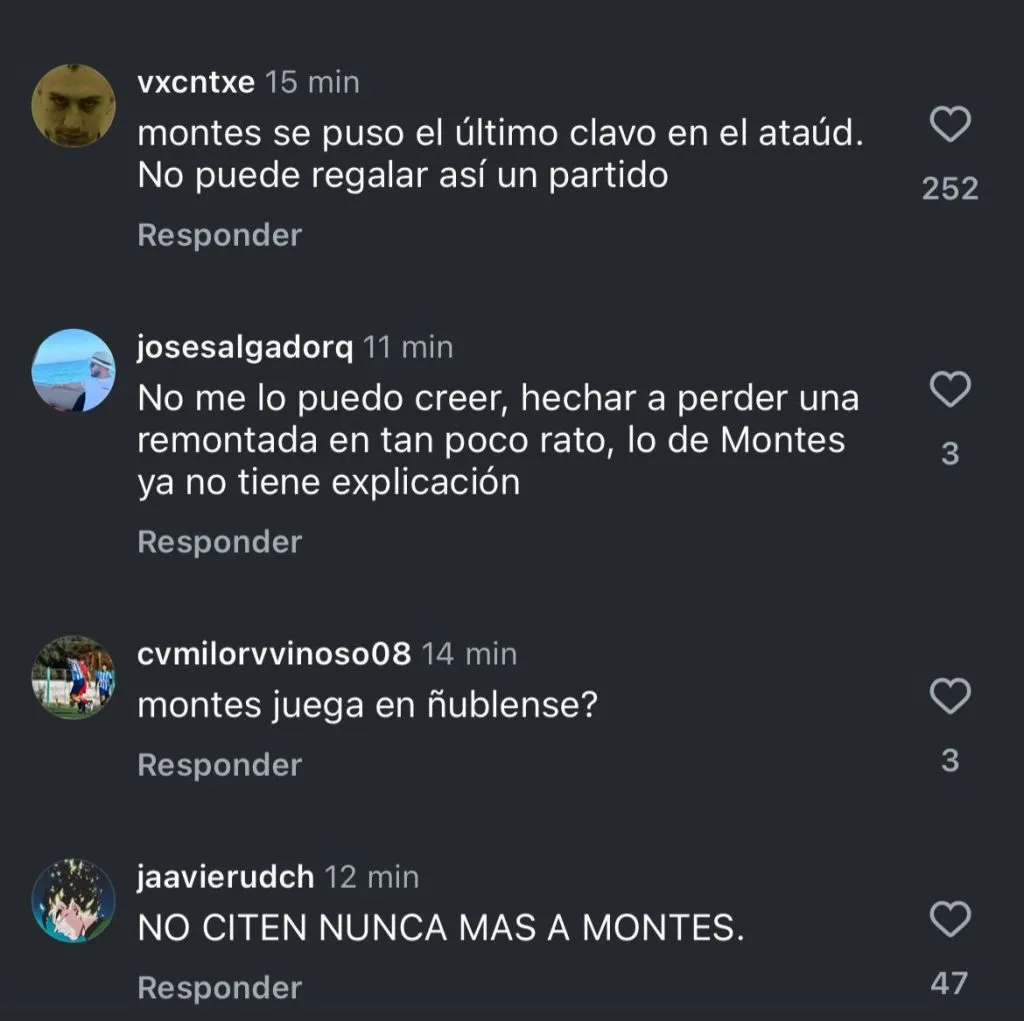Like vxcntxe's comment
The width and height of the screenshot is (1024, 1021).
950,125
